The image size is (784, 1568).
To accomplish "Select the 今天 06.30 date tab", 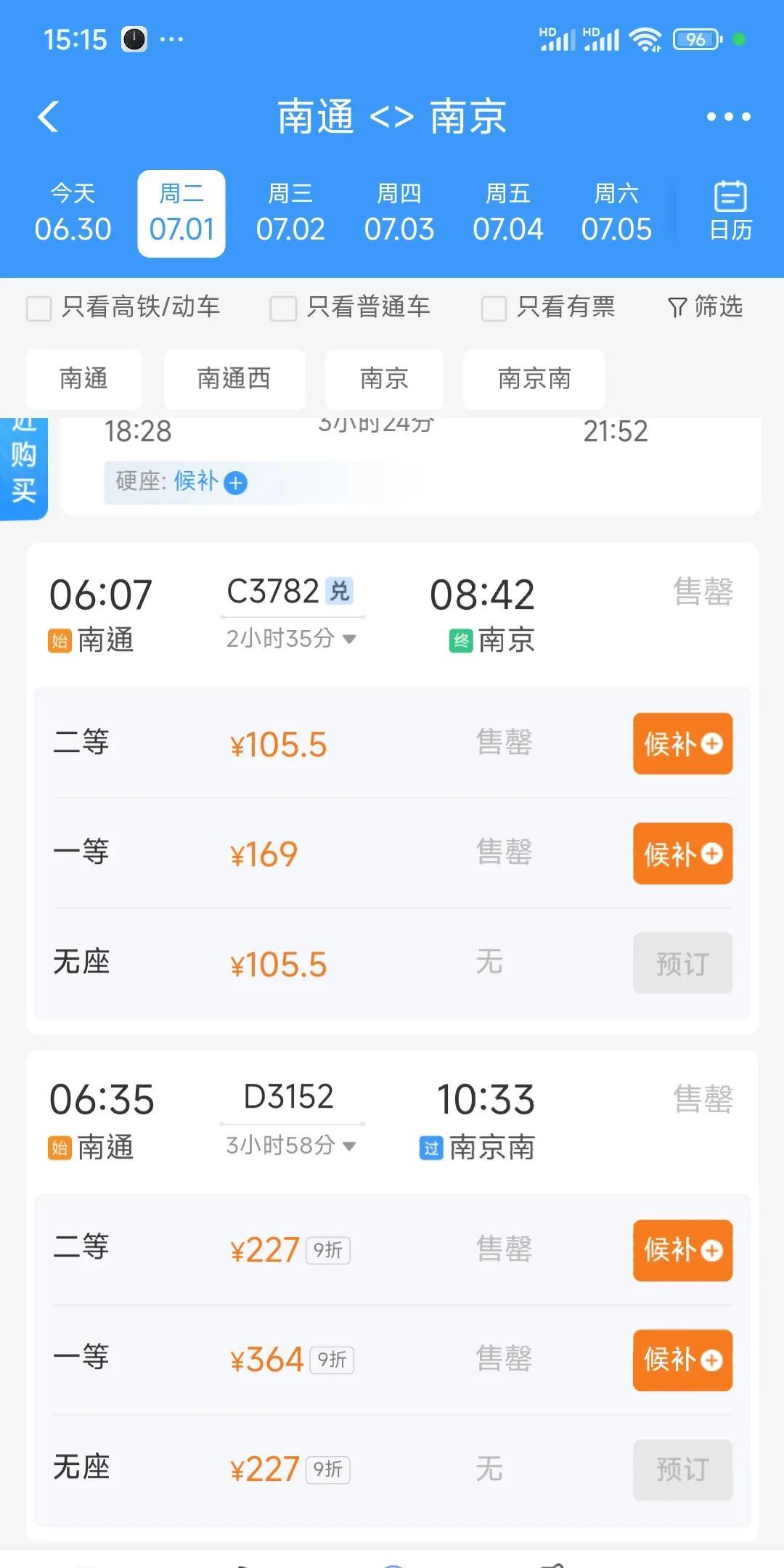I will point(73,213).
